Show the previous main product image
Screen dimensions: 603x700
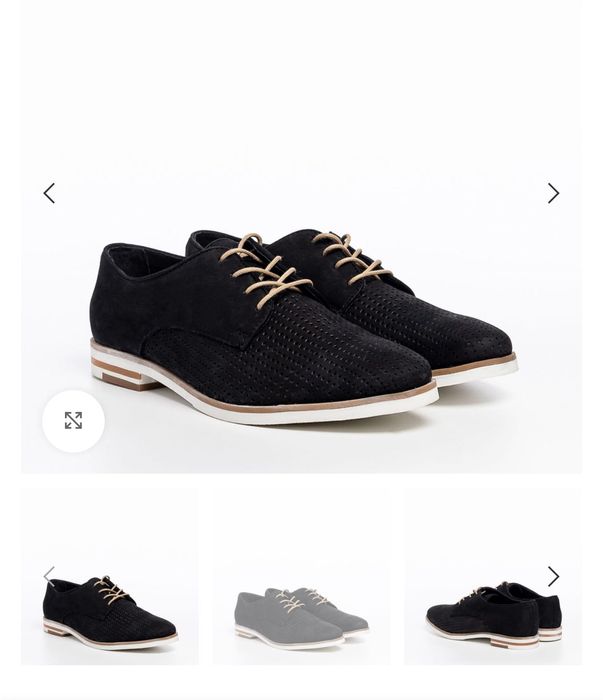(x=49, y=193)
